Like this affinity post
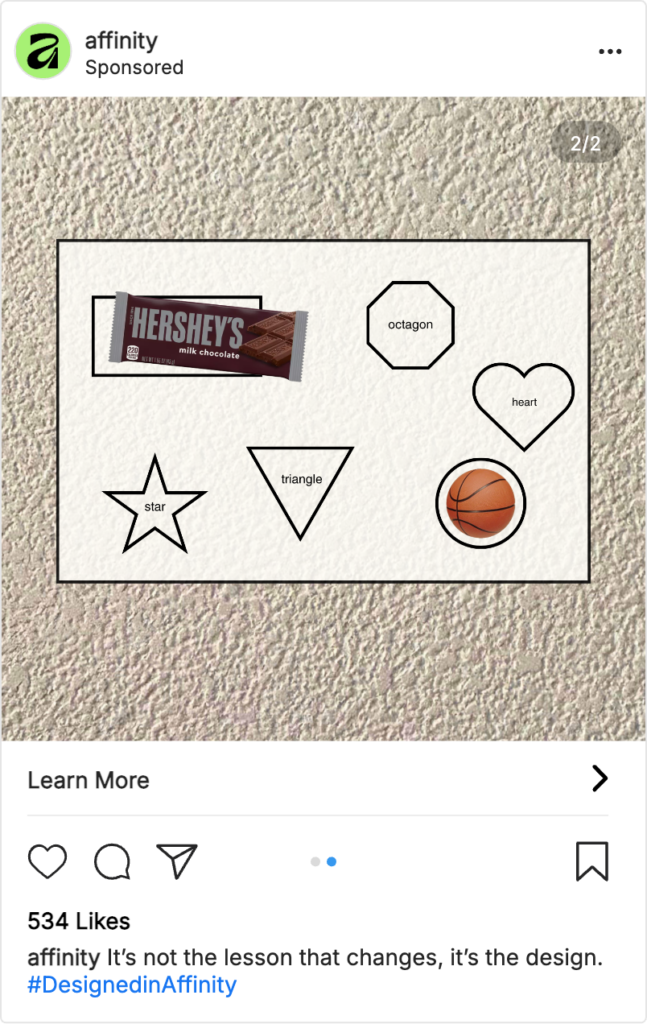647x1024 pixels. point(47,861)
